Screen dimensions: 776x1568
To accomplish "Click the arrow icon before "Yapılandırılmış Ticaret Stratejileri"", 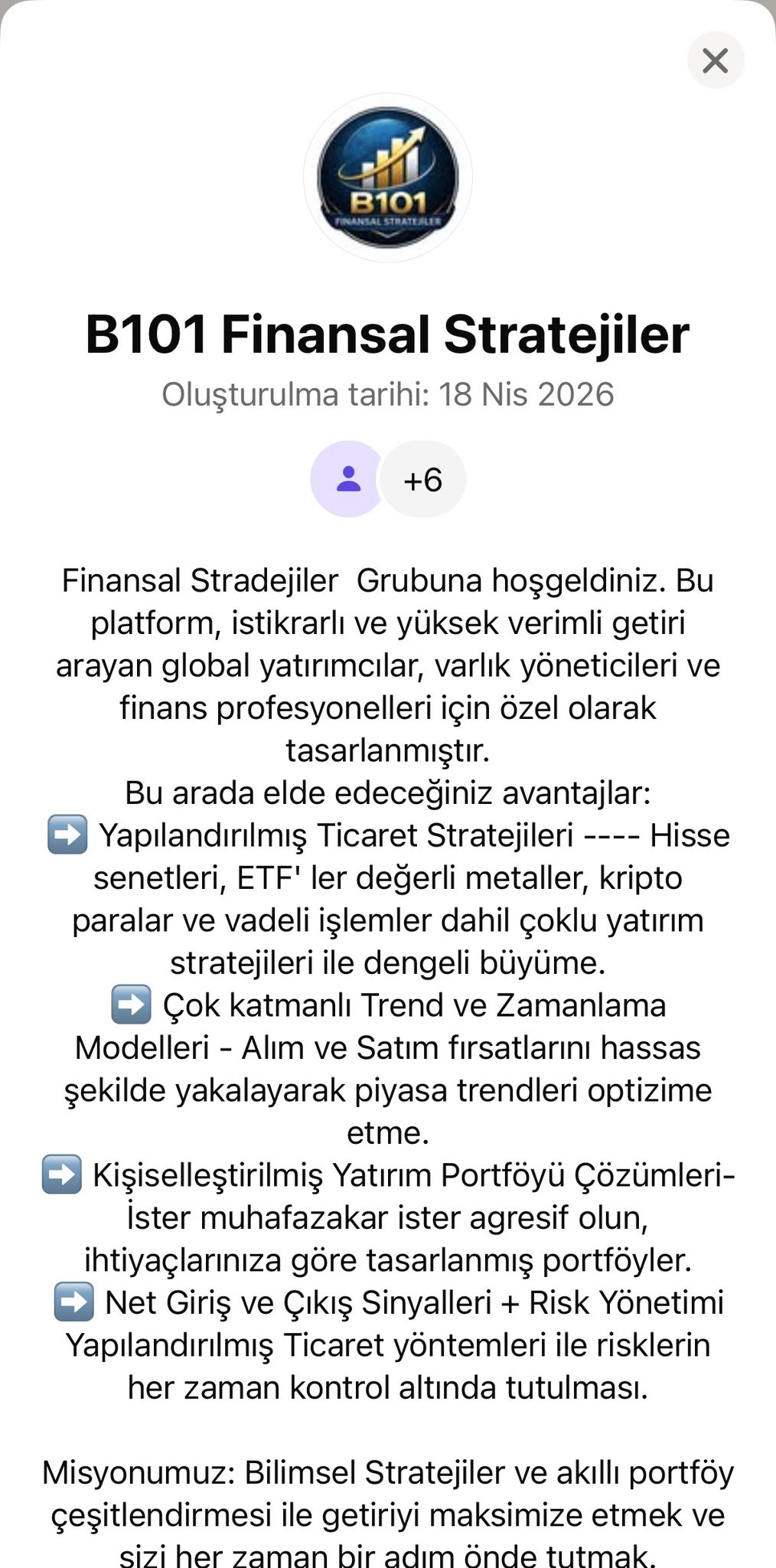I will [67, 836].
